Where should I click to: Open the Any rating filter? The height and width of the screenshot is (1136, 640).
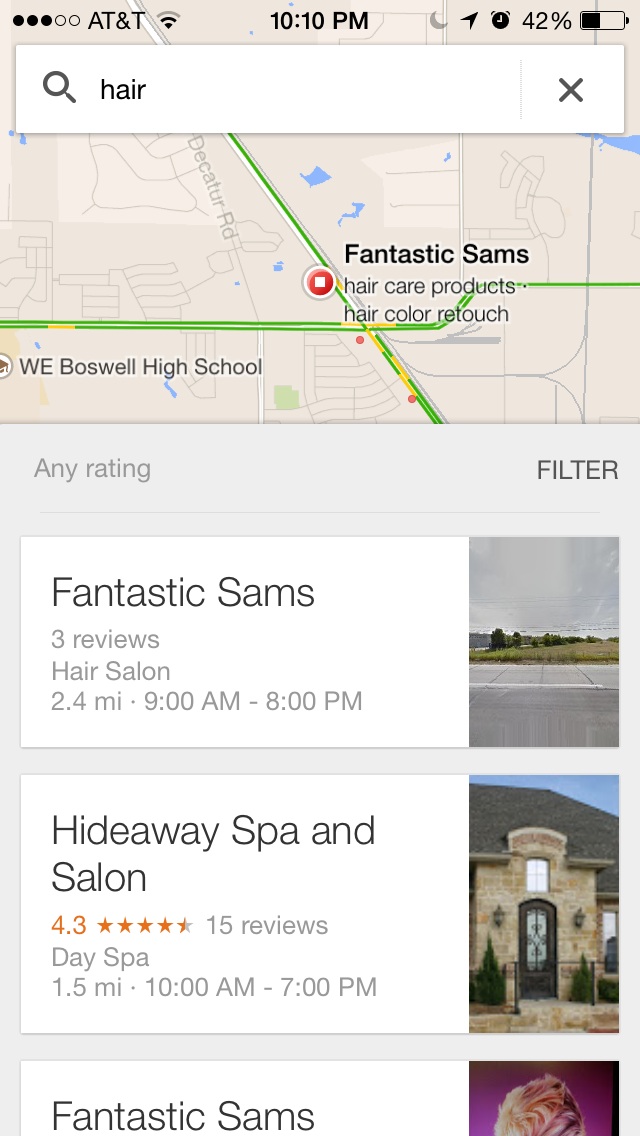pos(93,469)
